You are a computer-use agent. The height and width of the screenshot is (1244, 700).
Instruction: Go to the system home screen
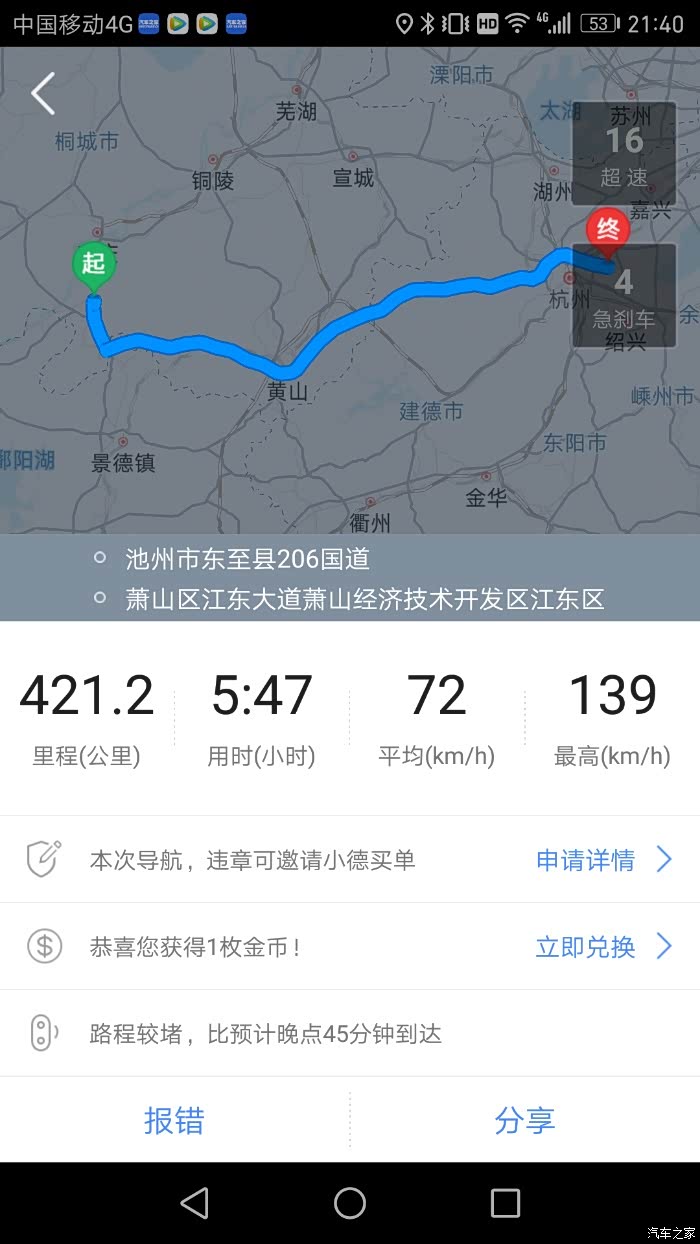coord(350,1203)
